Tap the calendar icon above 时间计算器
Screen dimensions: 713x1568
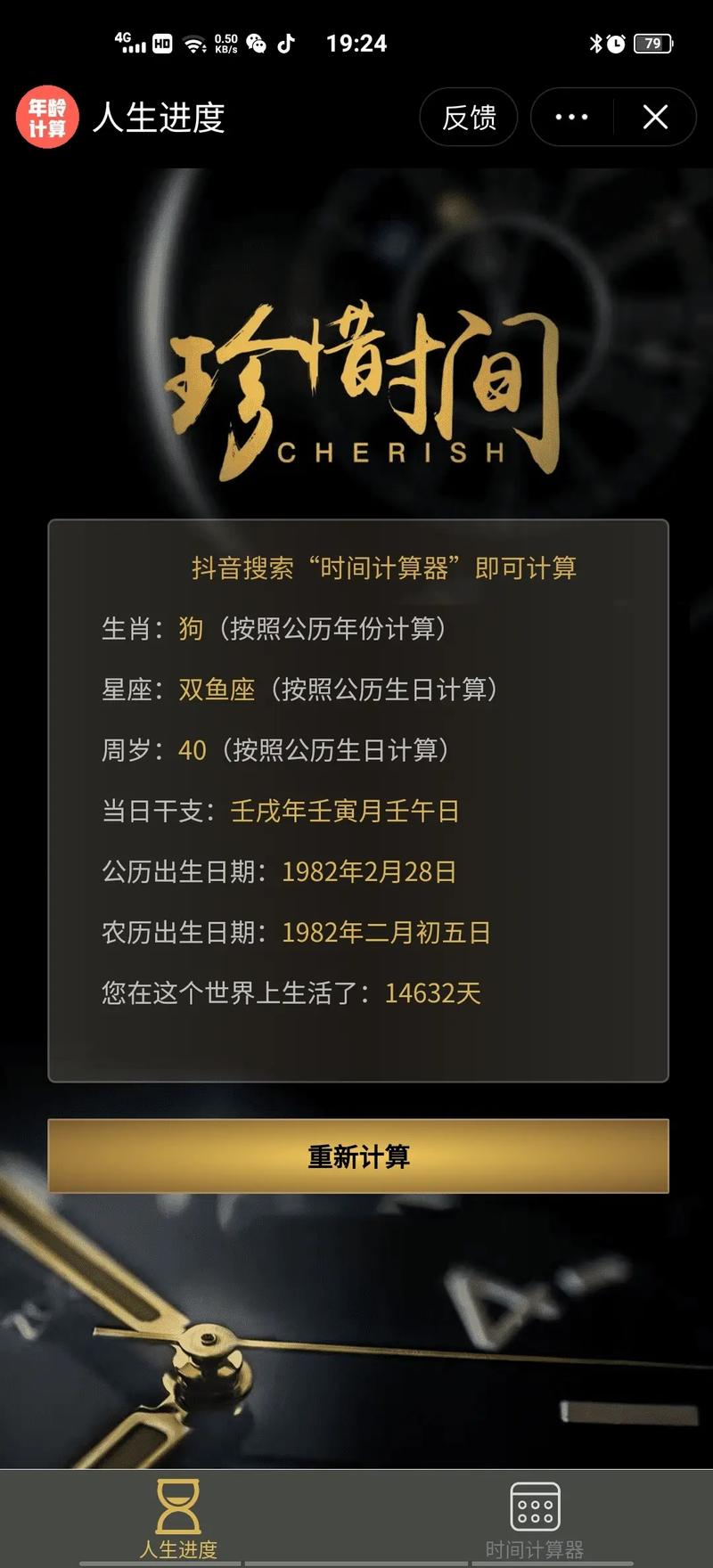tap(533, 1506)
